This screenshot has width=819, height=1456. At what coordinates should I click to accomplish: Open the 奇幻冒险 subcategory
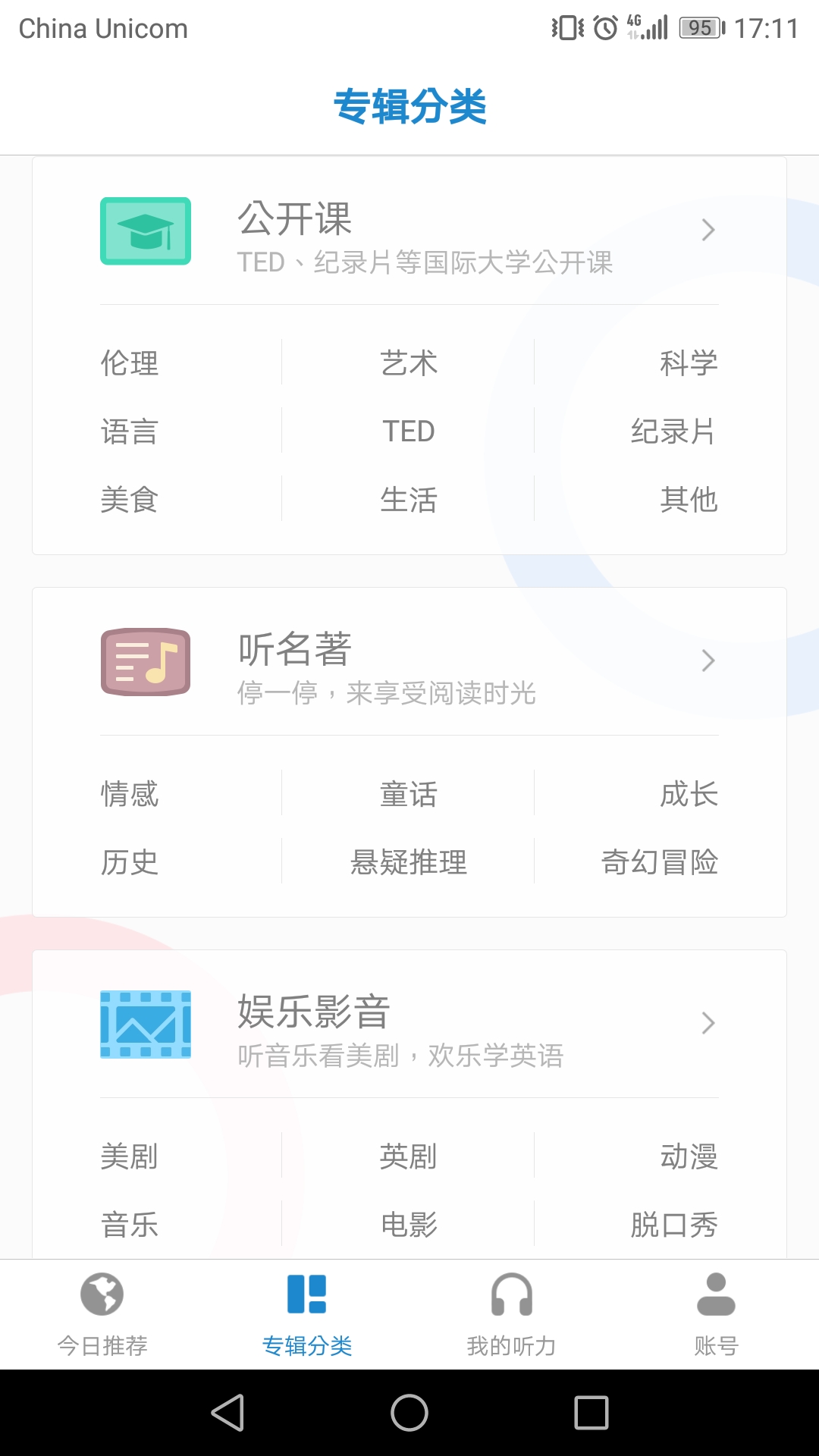[x=659, y=862]
